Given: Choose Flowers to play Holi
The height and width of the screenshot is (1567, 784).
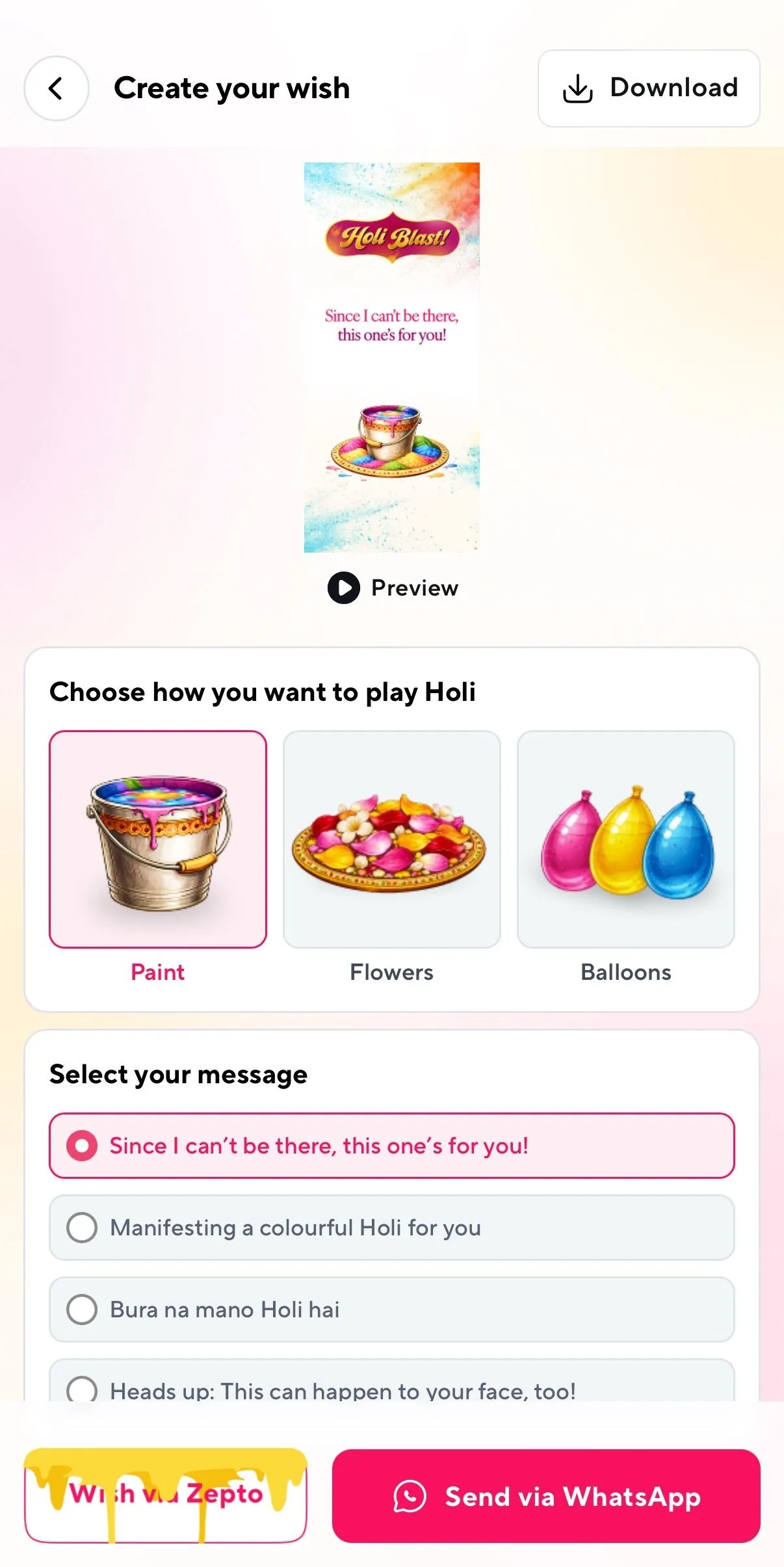Looking at the screenshot, I should [391, 839].
